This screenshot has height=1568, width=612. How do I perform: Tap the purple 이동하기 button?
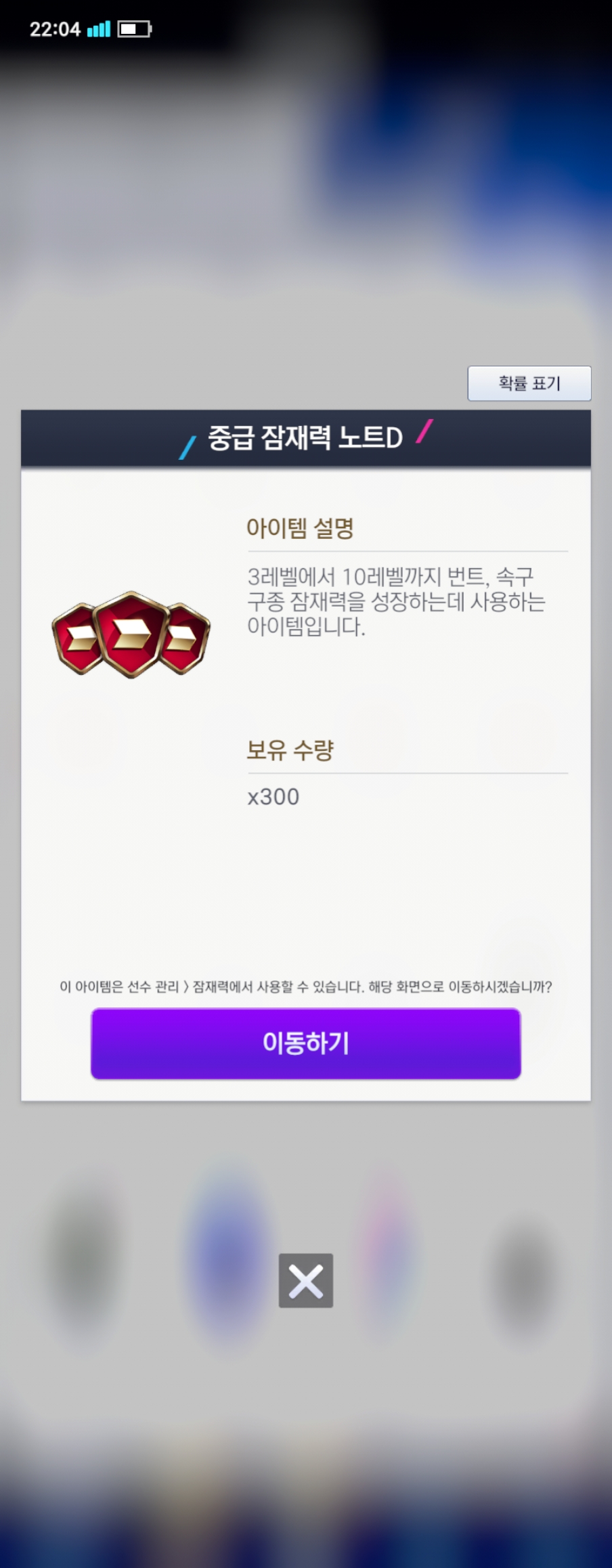pos(306,1043)
